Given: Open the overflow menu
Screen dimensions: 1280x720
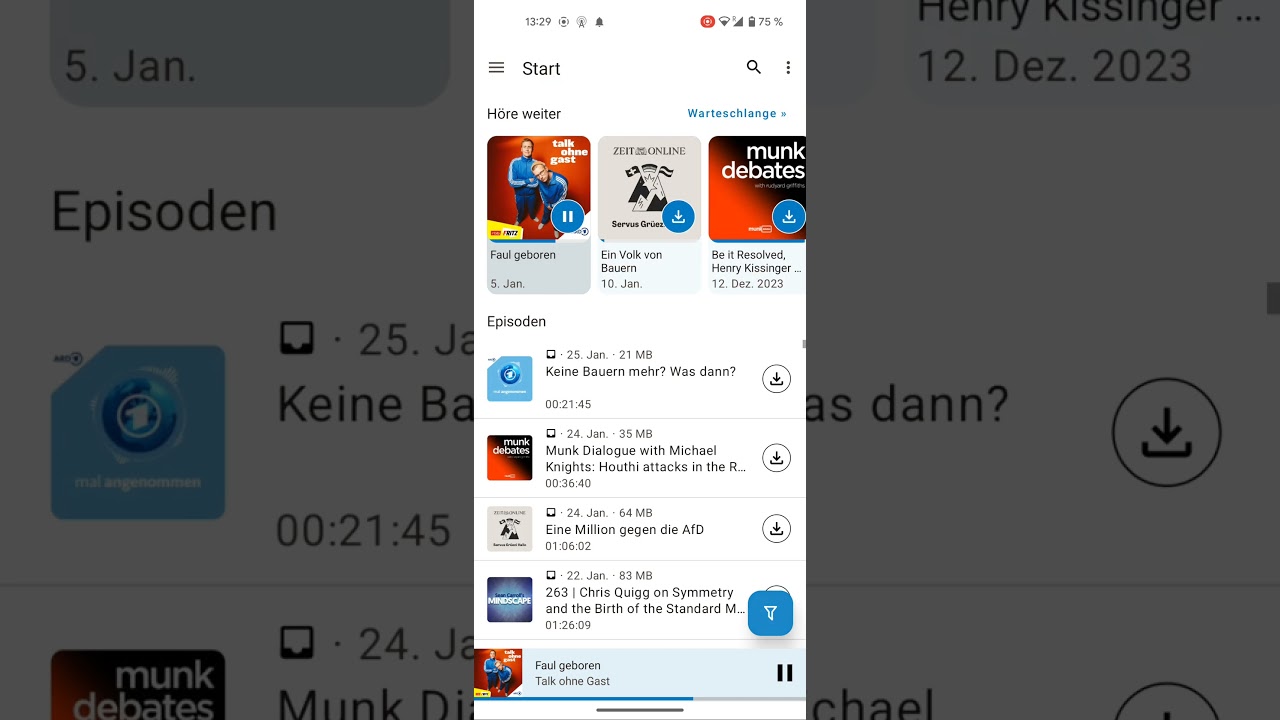Looking at the screenshot, I should point(788,68).
